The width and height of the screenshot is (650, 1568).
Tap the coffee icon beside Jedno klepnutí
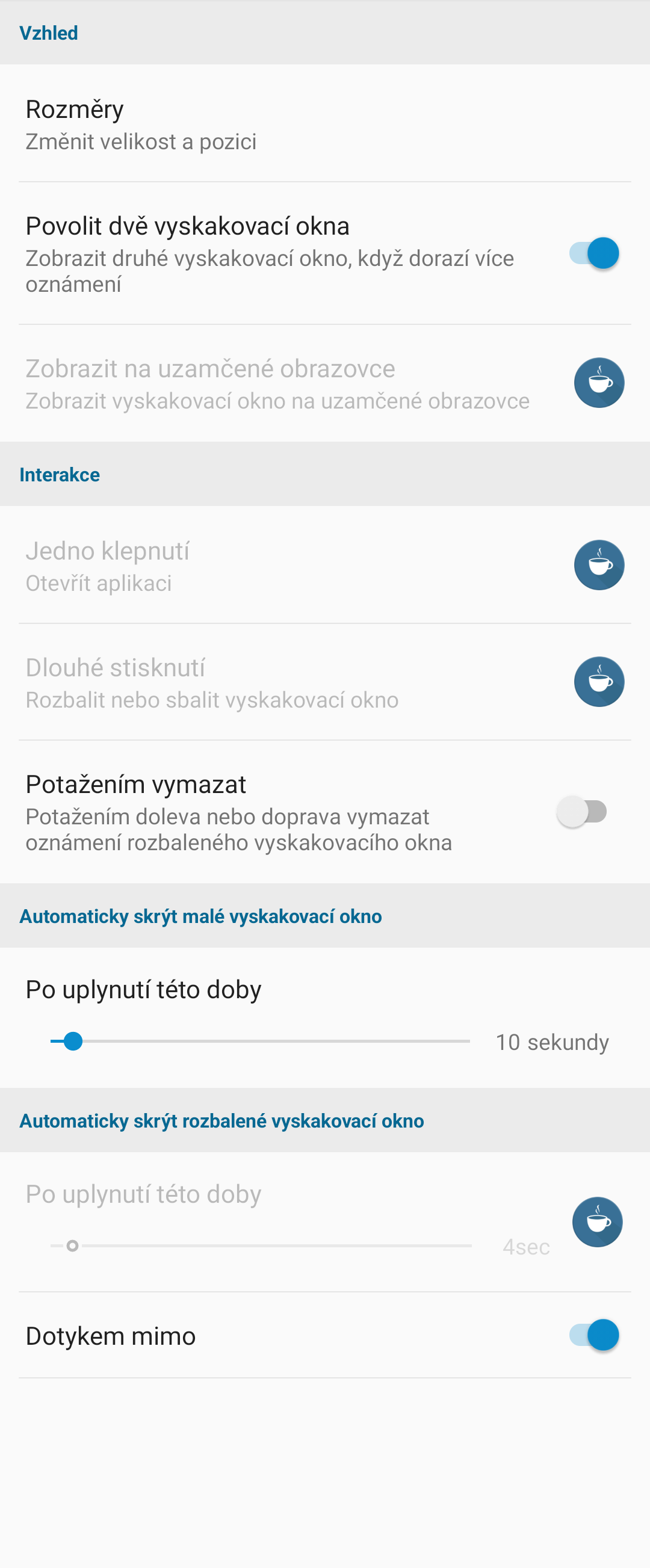click(599, 565)
